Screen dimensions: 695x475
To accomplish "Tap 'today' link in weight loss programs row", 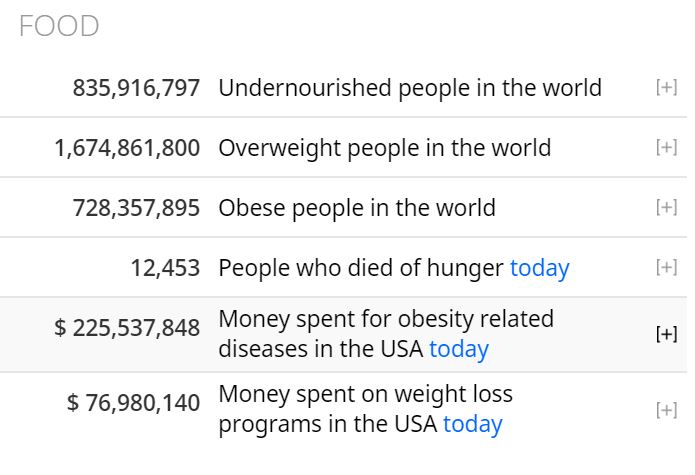I will [472, 424].
